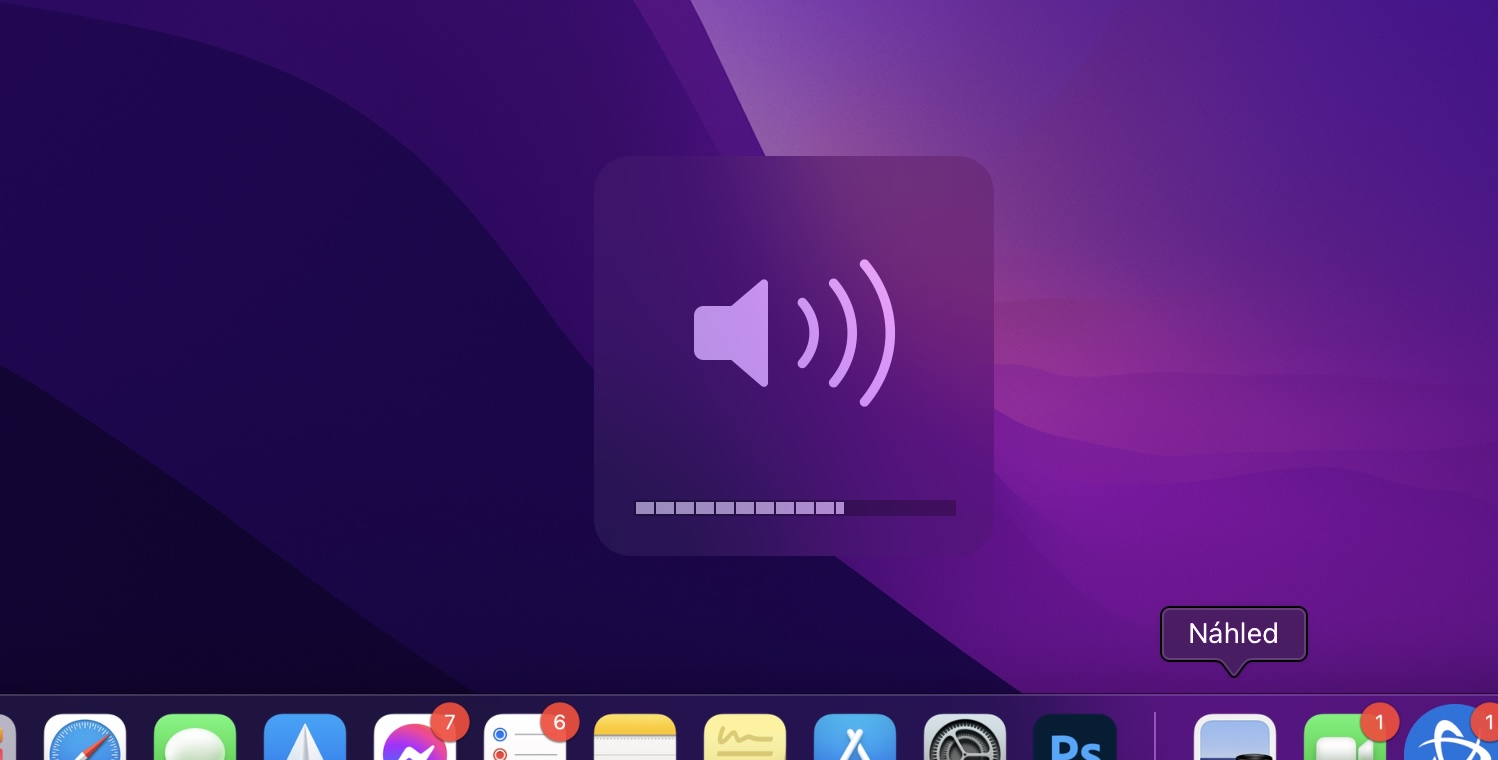Open the yellow scribble note app

coord(745,738)
